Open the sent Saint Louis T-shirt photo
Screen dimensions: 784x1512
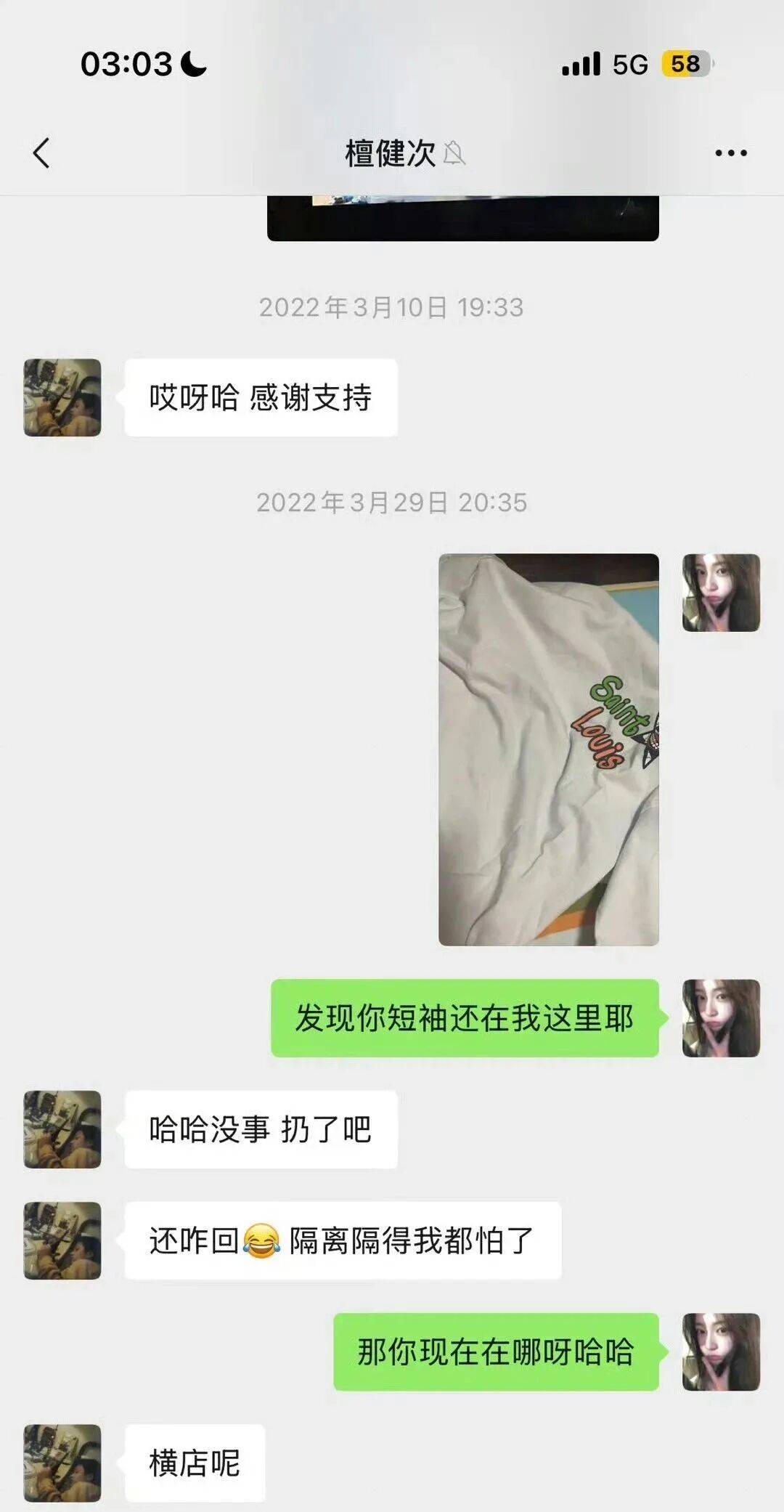pyautogui.click(x=548, y=749)
